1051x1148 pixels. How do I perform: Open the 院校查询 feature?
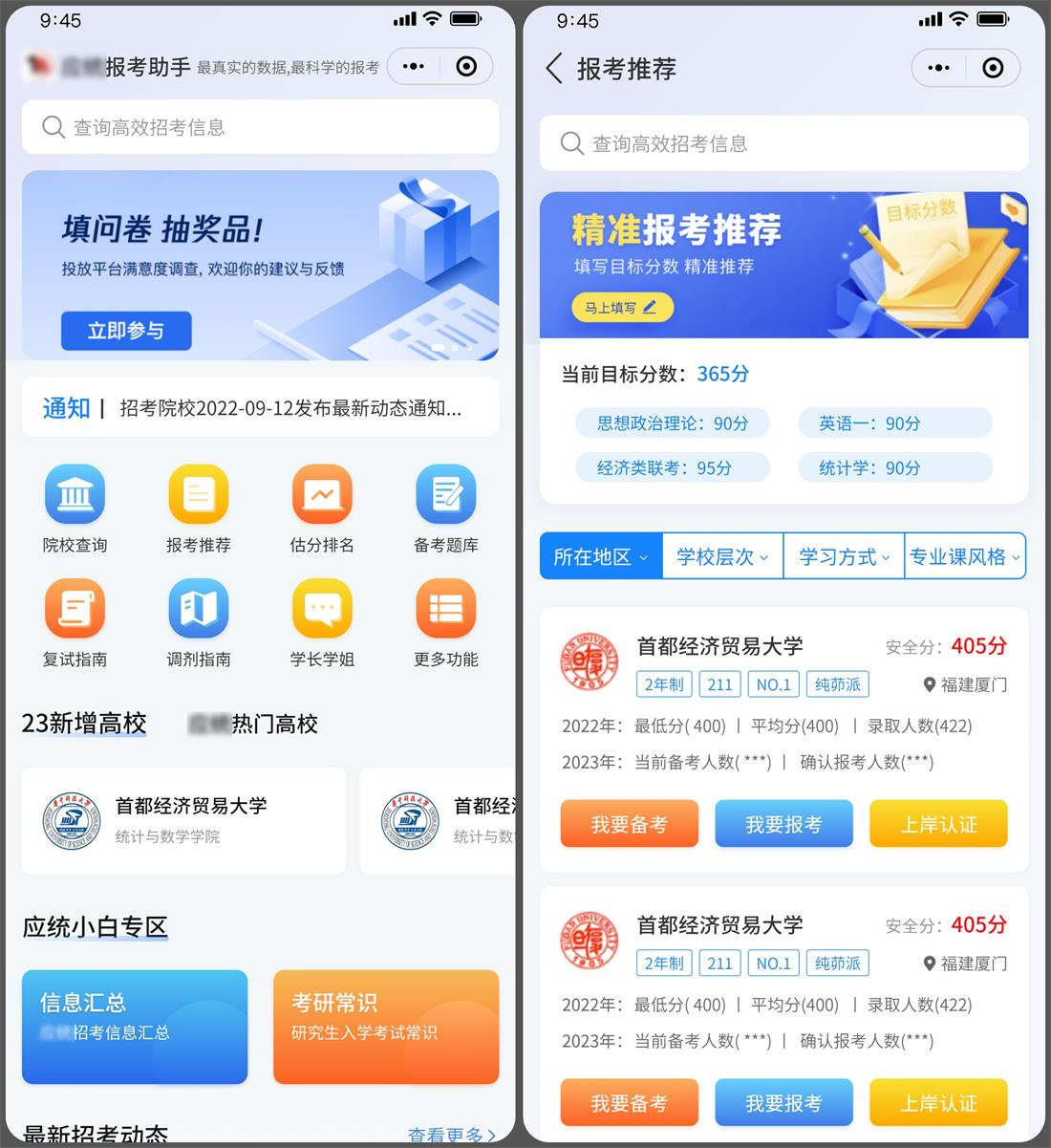pyautogui.click(x=75, y=508)
